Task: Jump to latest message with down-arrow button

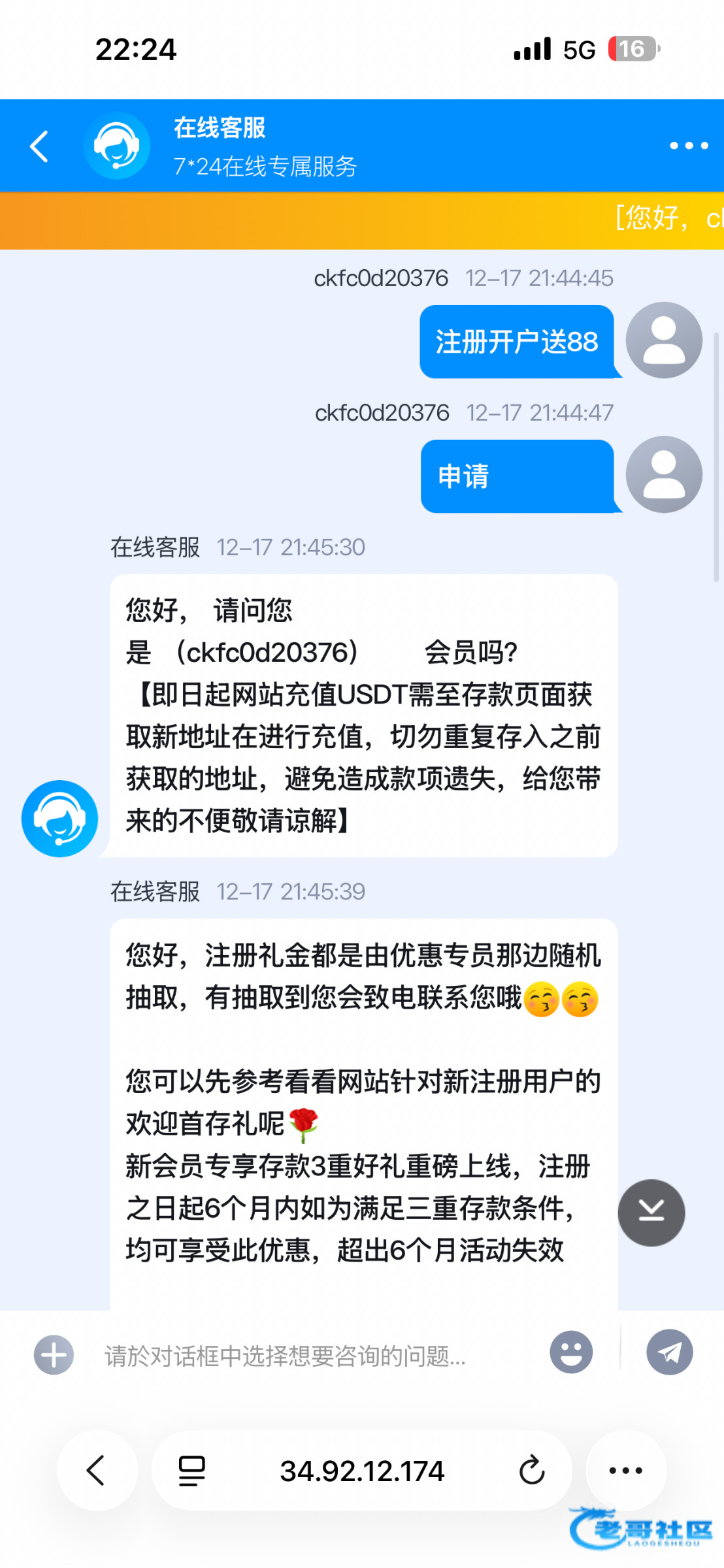Action: point(651,1213)
